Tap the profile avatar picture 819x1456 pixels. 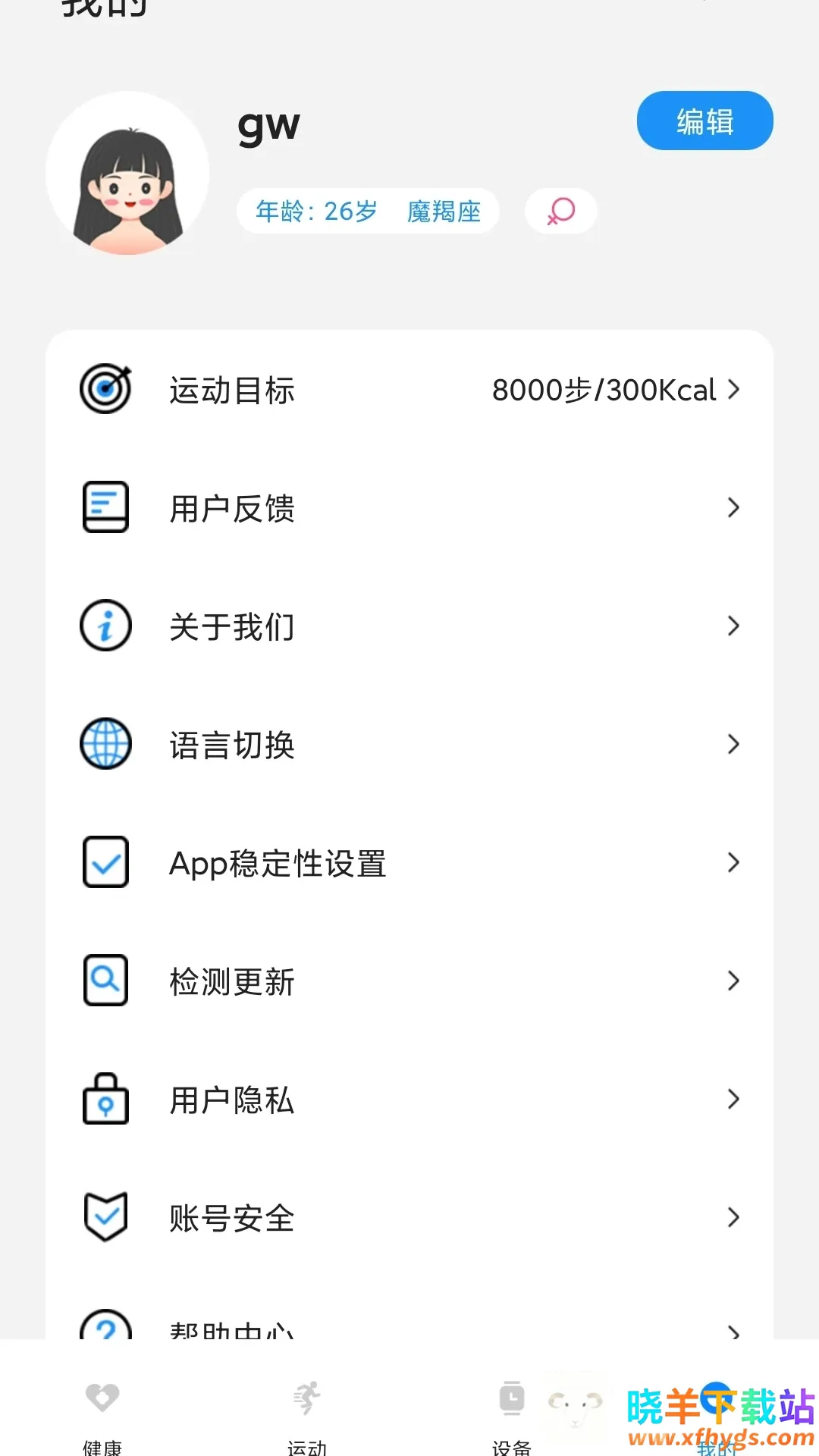pyautogui.click(x=127, y=174)
